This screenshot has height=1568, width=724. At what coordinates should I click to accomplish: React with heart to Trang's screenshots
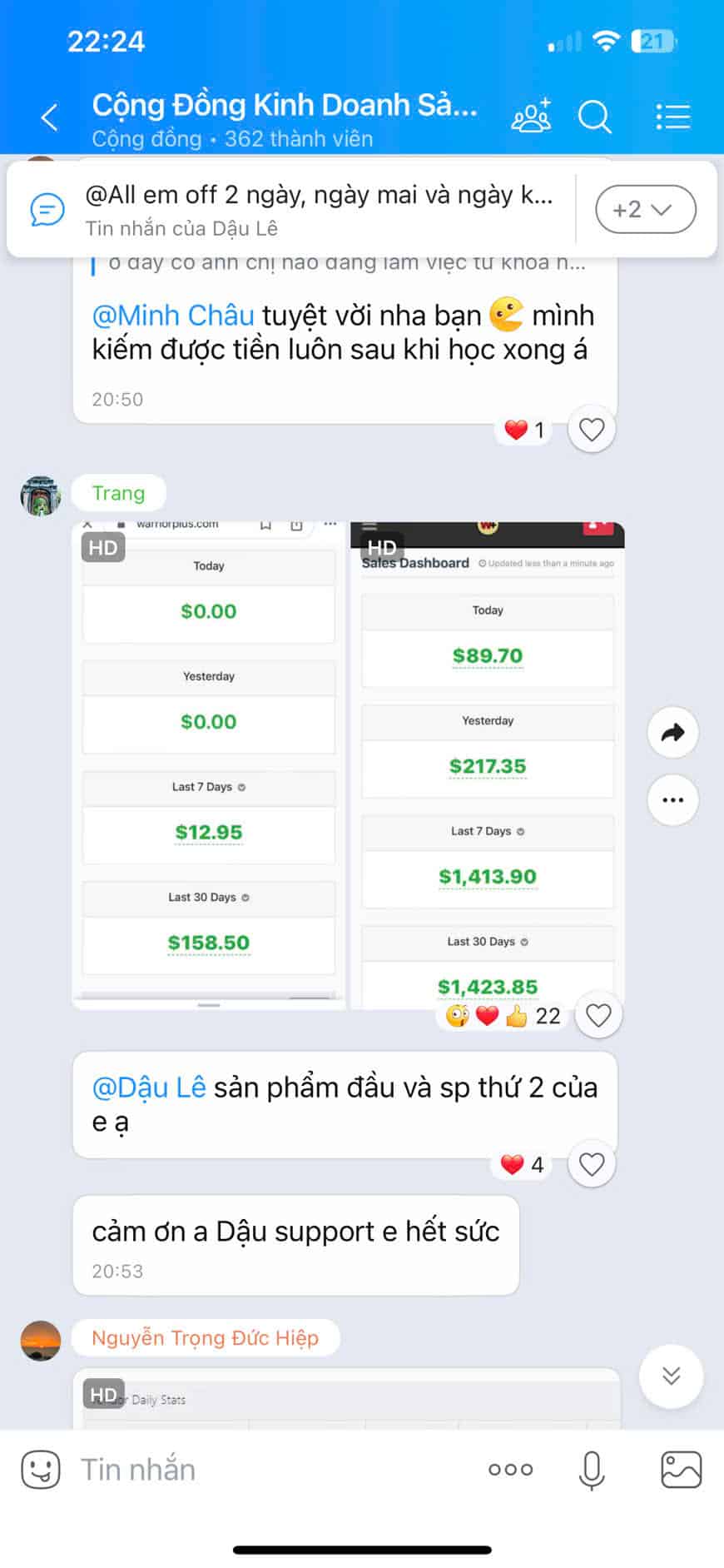pos(598,1015)
